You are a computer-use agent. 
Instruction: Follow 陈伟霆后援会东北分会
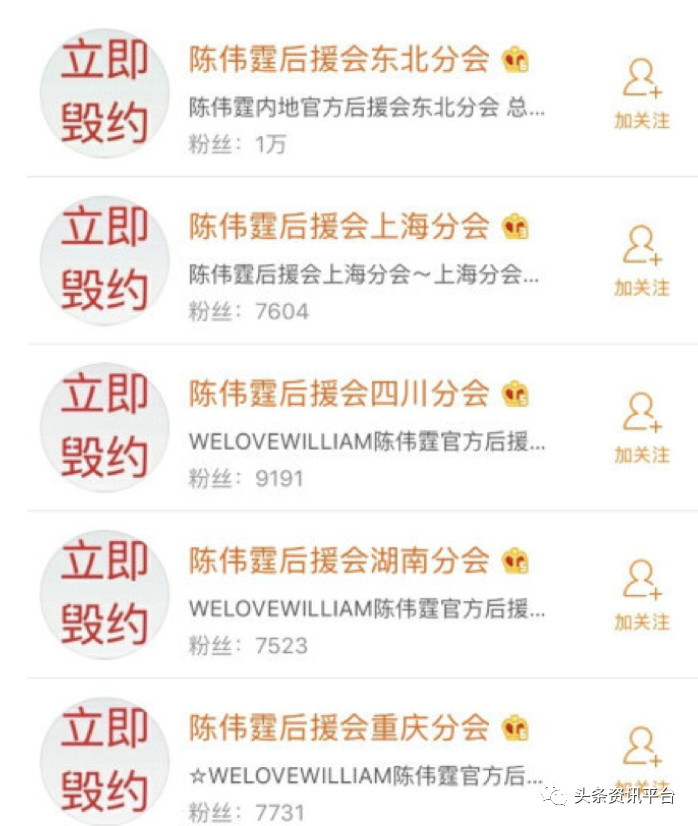(640, 94)
